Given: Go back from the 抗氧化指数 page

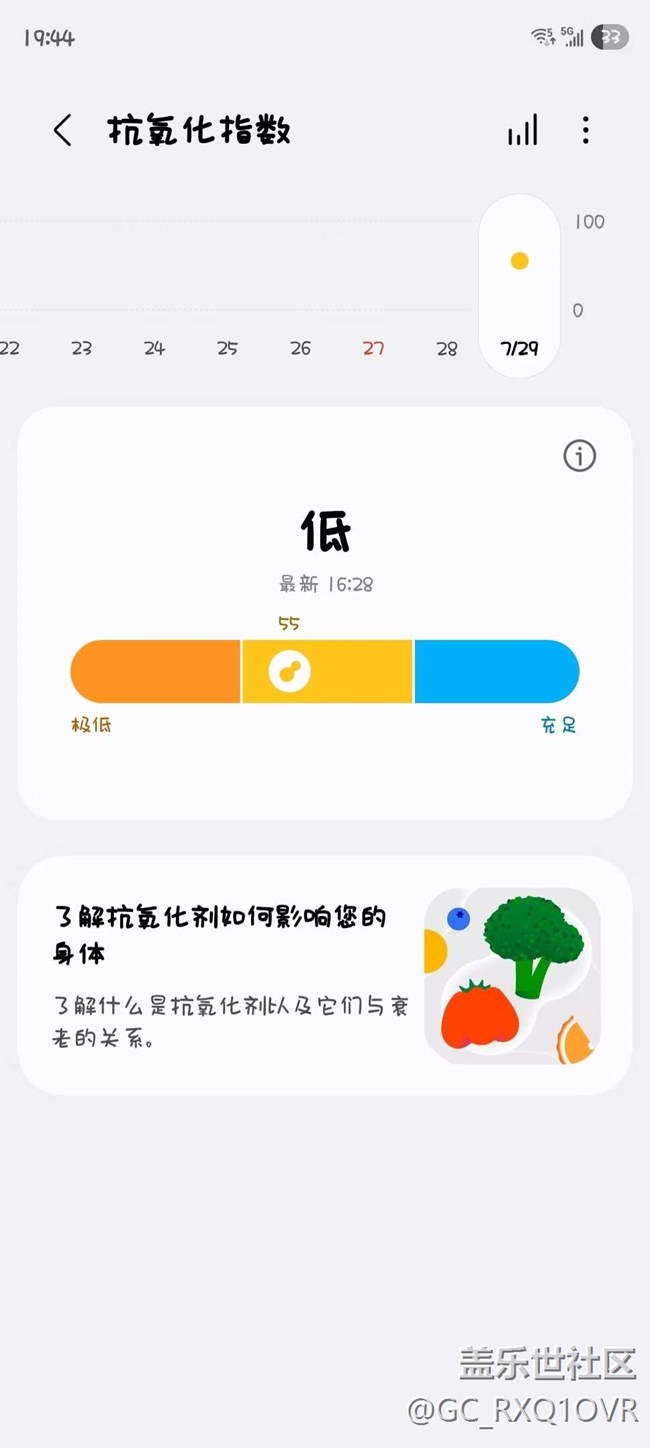Looking at the screenshot, I should tap(63, 130).
